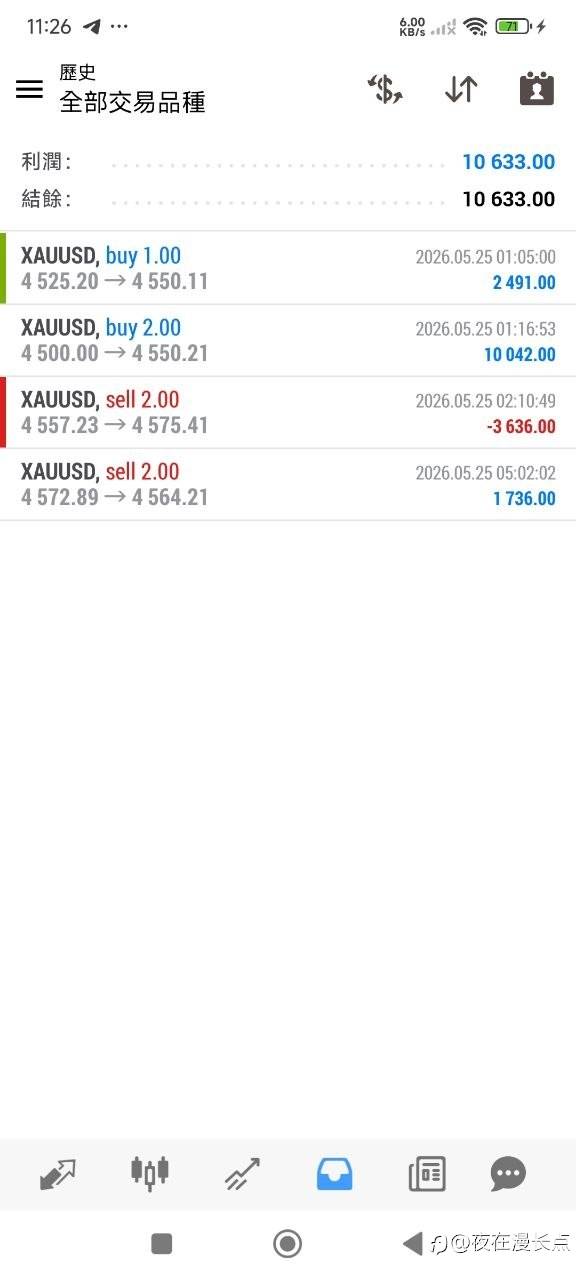Switch to the News tab
Screen dimensions: 576x1280
tap(427, 1173)
